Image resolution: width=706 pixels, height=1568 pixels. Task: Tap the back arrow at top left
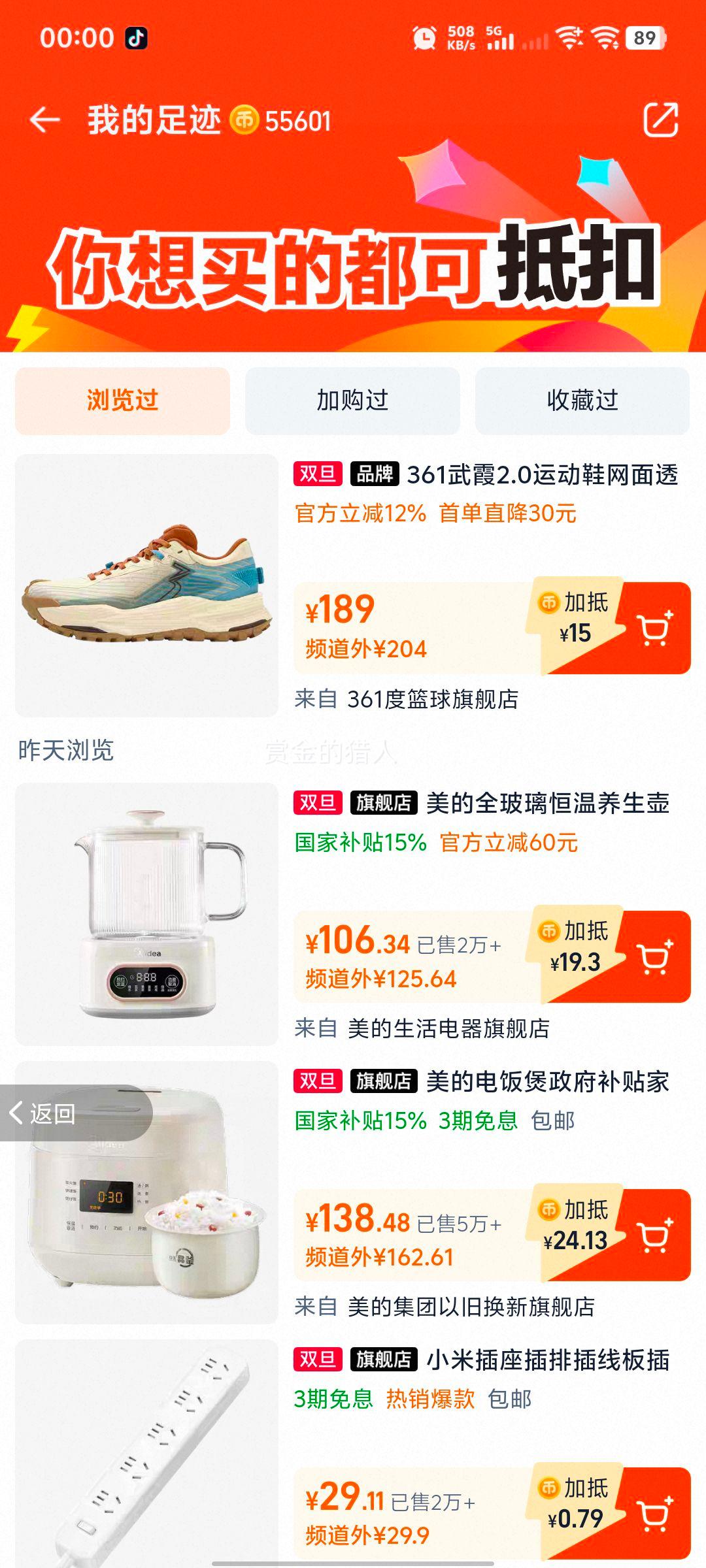coord(43,118)
